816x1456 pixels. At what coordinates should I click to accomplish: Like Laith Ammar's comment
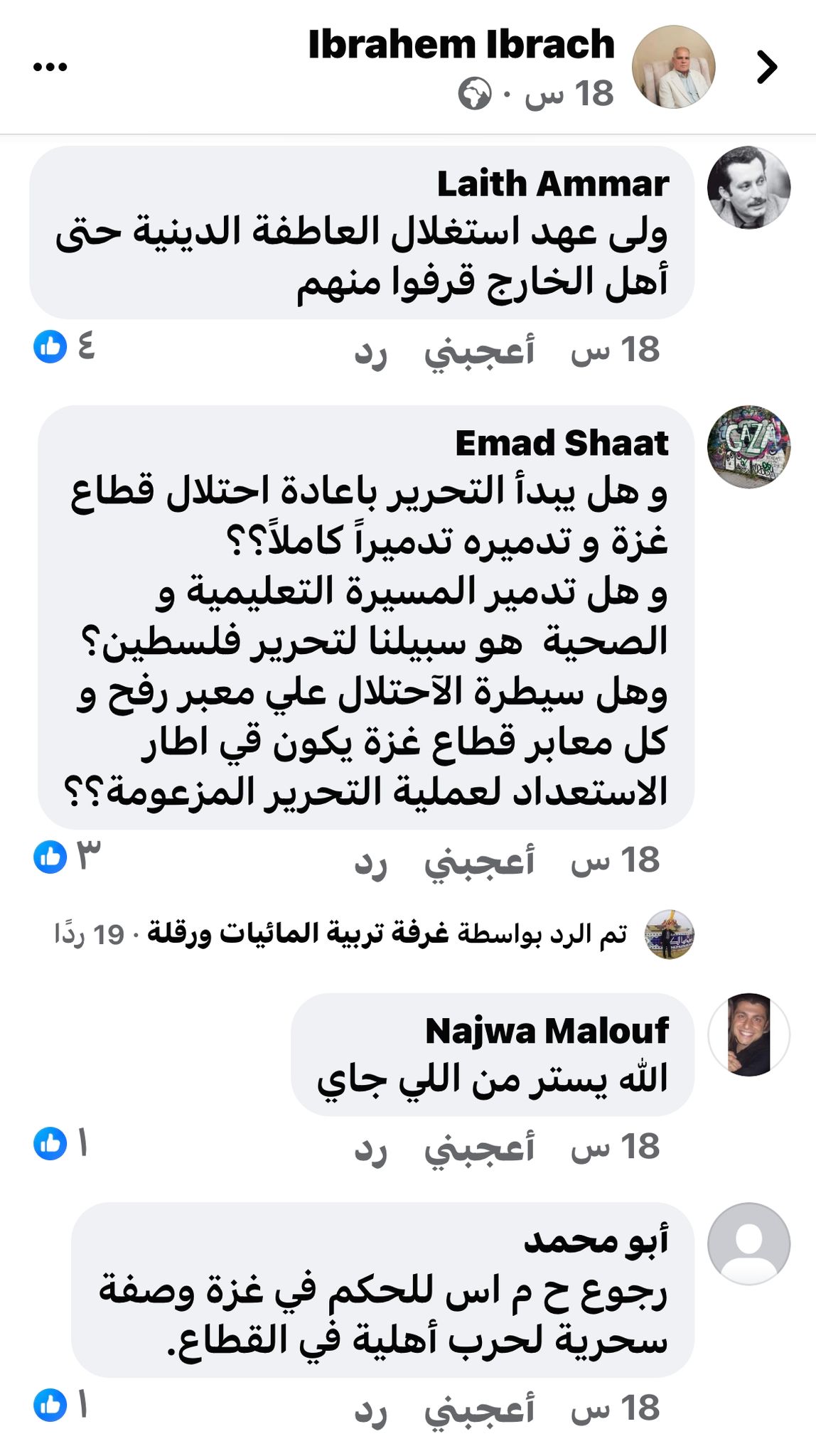(x=479, y=351)
